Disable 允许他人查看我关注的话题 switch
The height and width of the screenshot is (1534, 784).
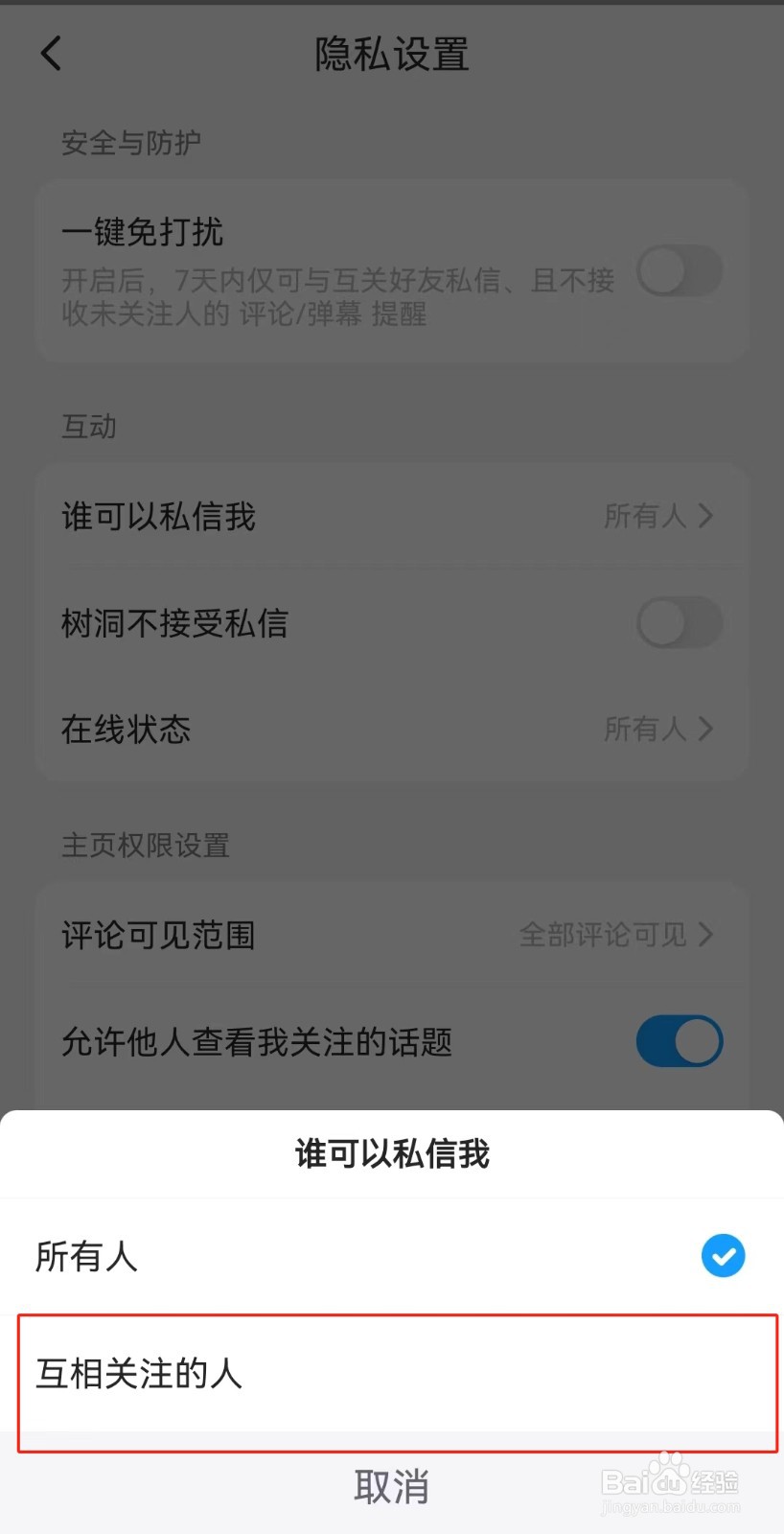pyautogui.click(x=680, y=1041)
